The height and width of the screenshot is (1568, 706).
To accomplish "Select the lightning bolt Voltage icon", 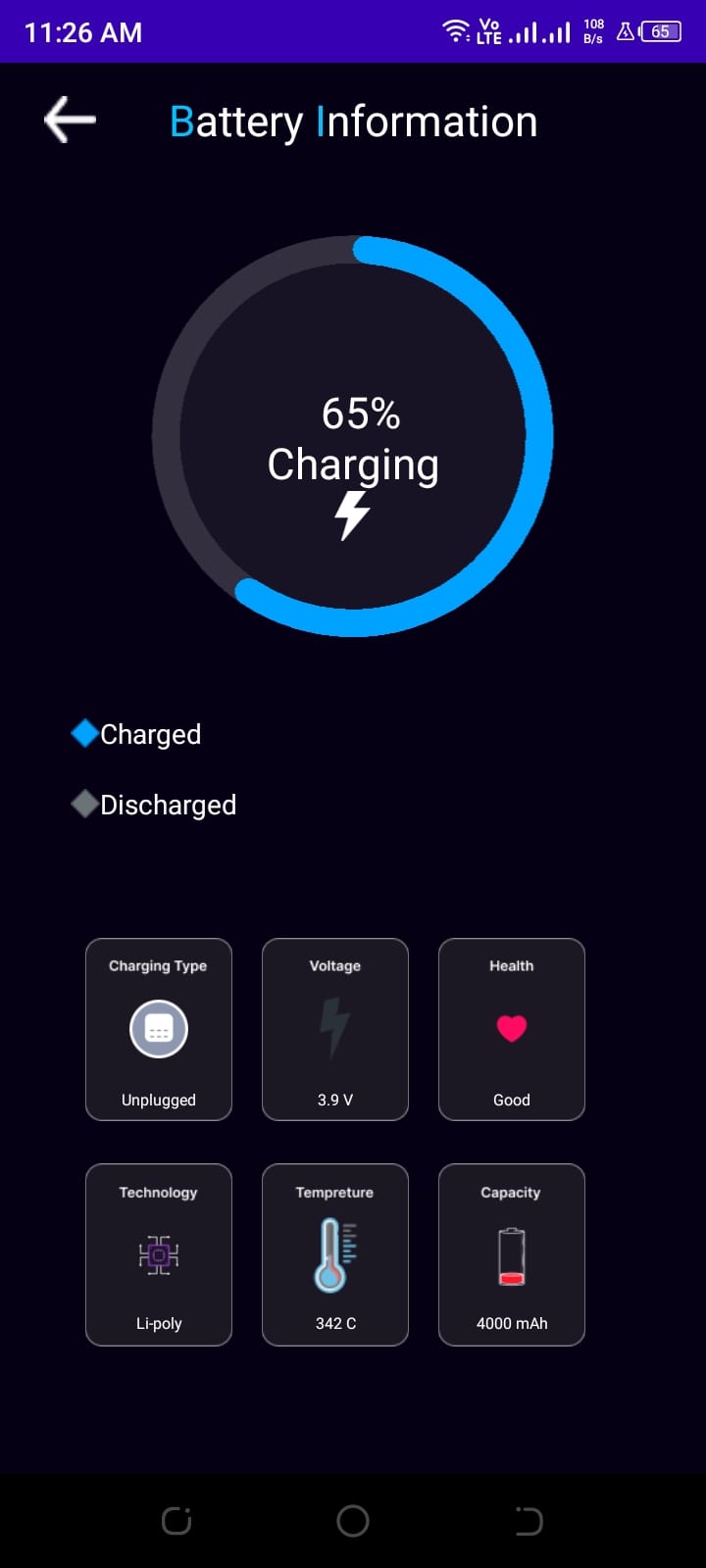I will point(334,1029).
